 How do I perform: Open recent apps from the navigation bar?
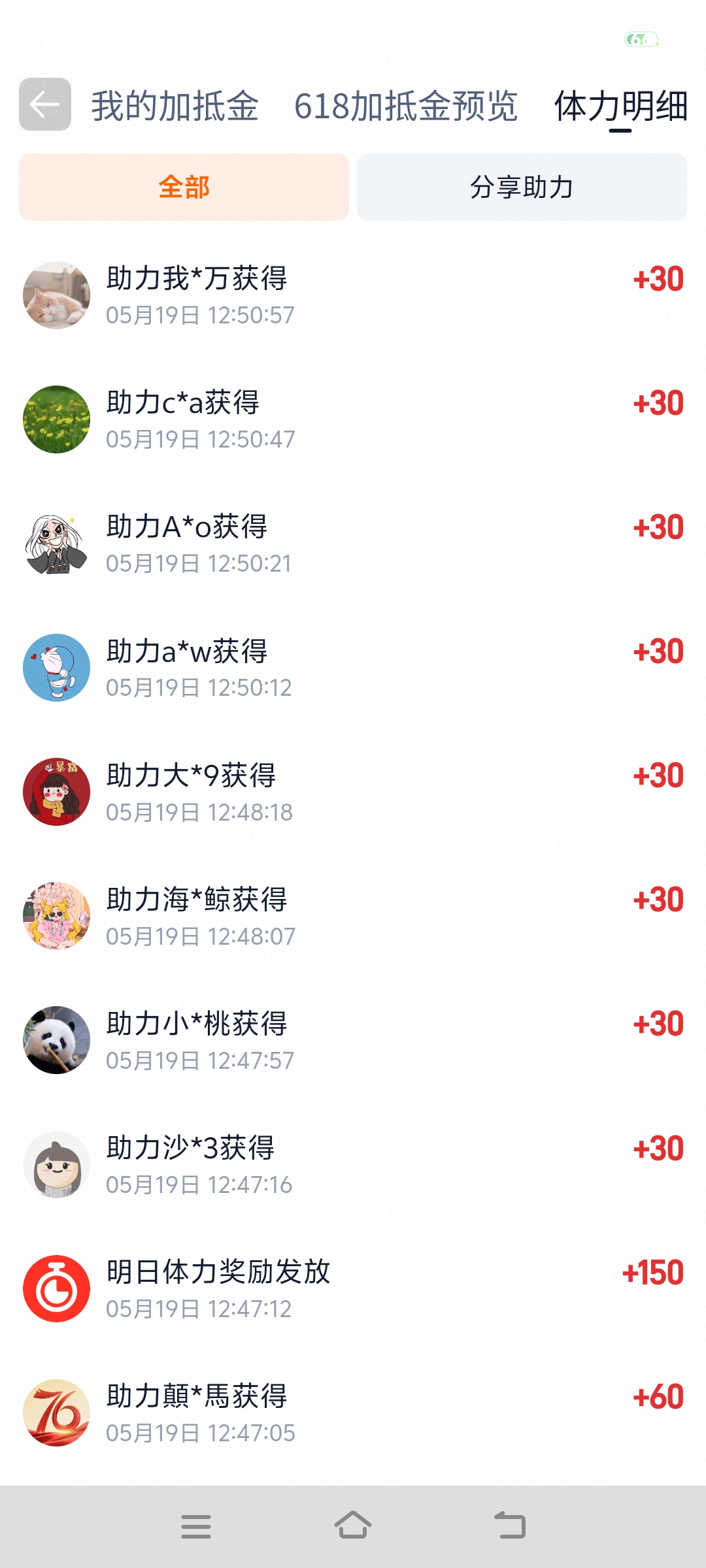(x=196, y=1526)
